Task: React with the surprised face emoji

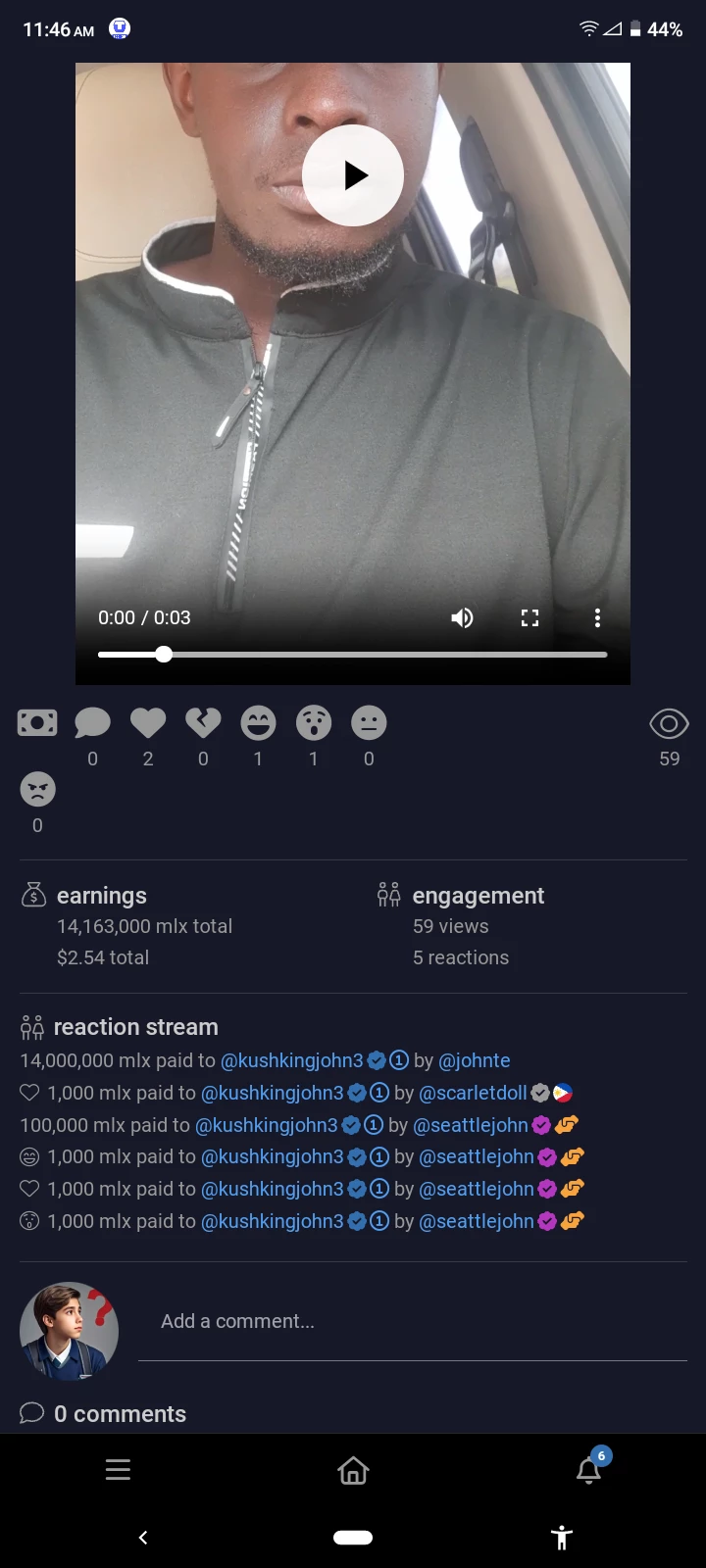Action: click(x=314, y=723)
